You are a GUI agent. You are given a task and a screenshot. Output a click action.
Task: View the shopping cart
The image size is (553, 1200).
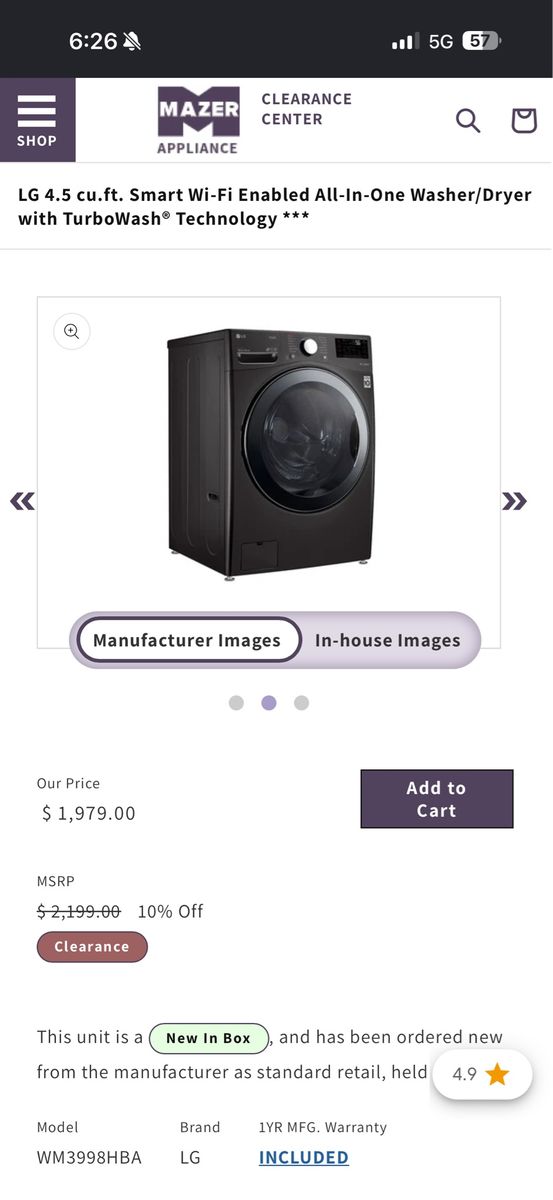pos(523,121)
